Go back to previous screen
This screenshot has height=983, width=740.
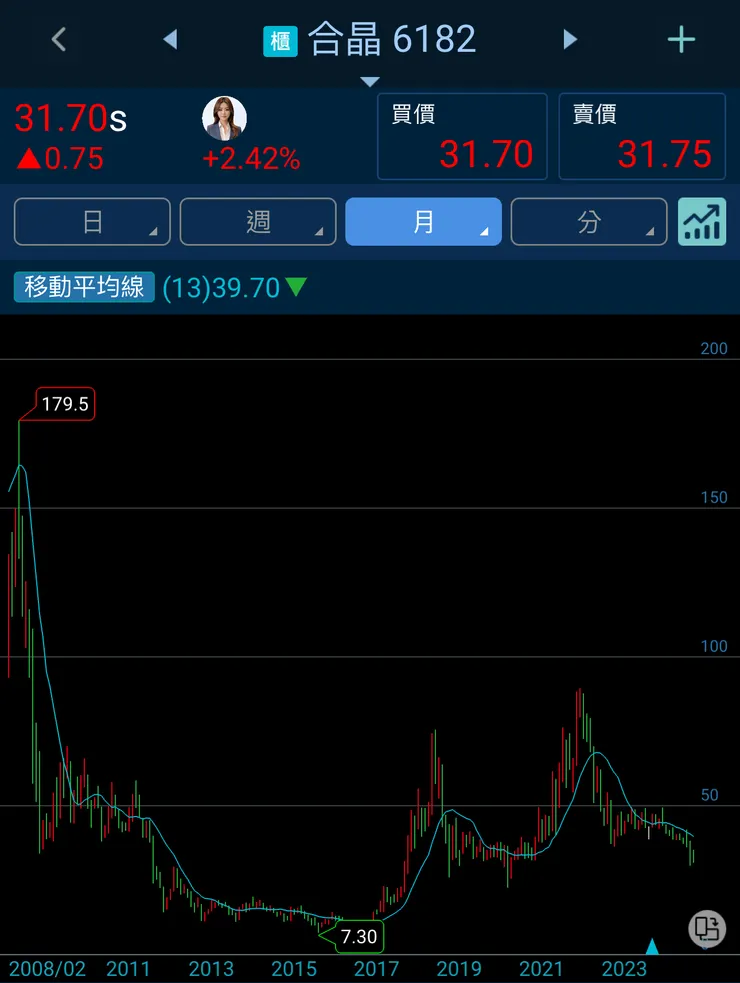tap(58, 40)
